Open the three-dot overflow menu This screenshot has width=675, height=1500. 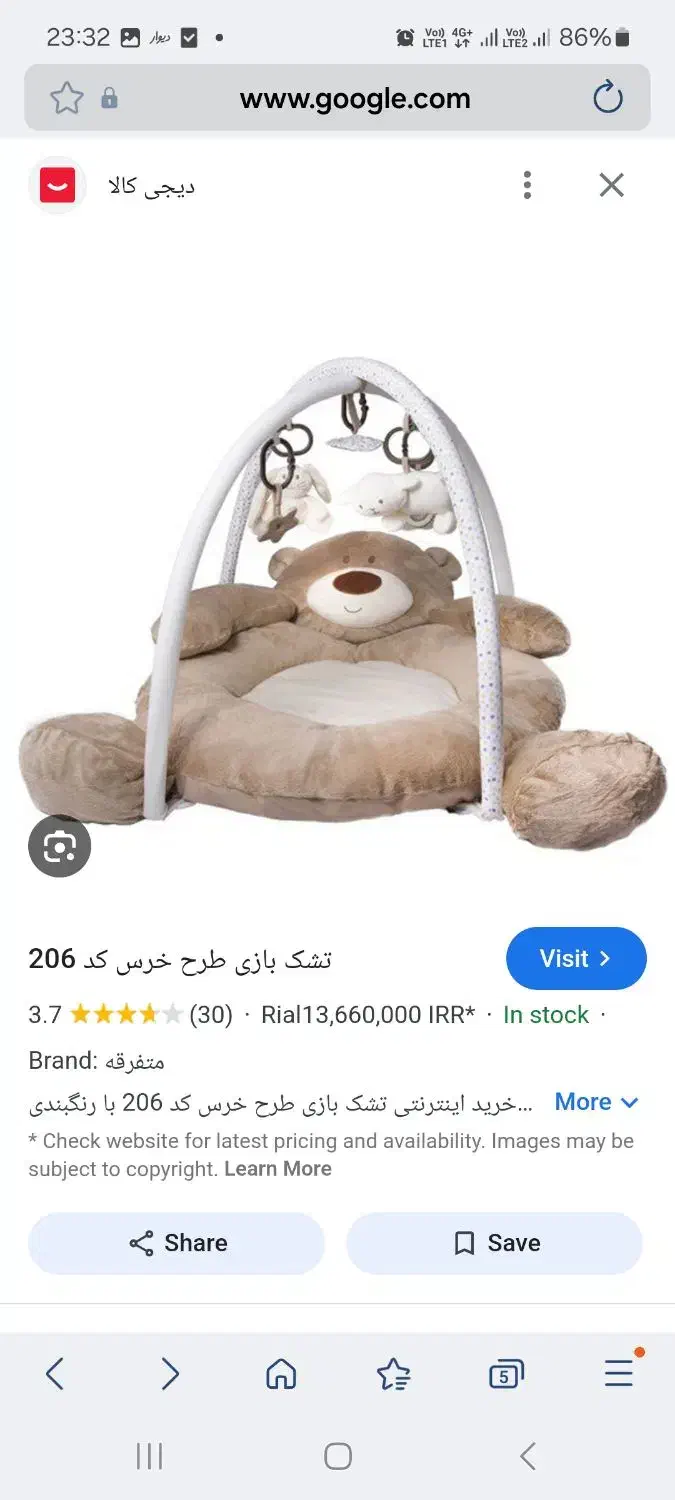pos(527,185)
